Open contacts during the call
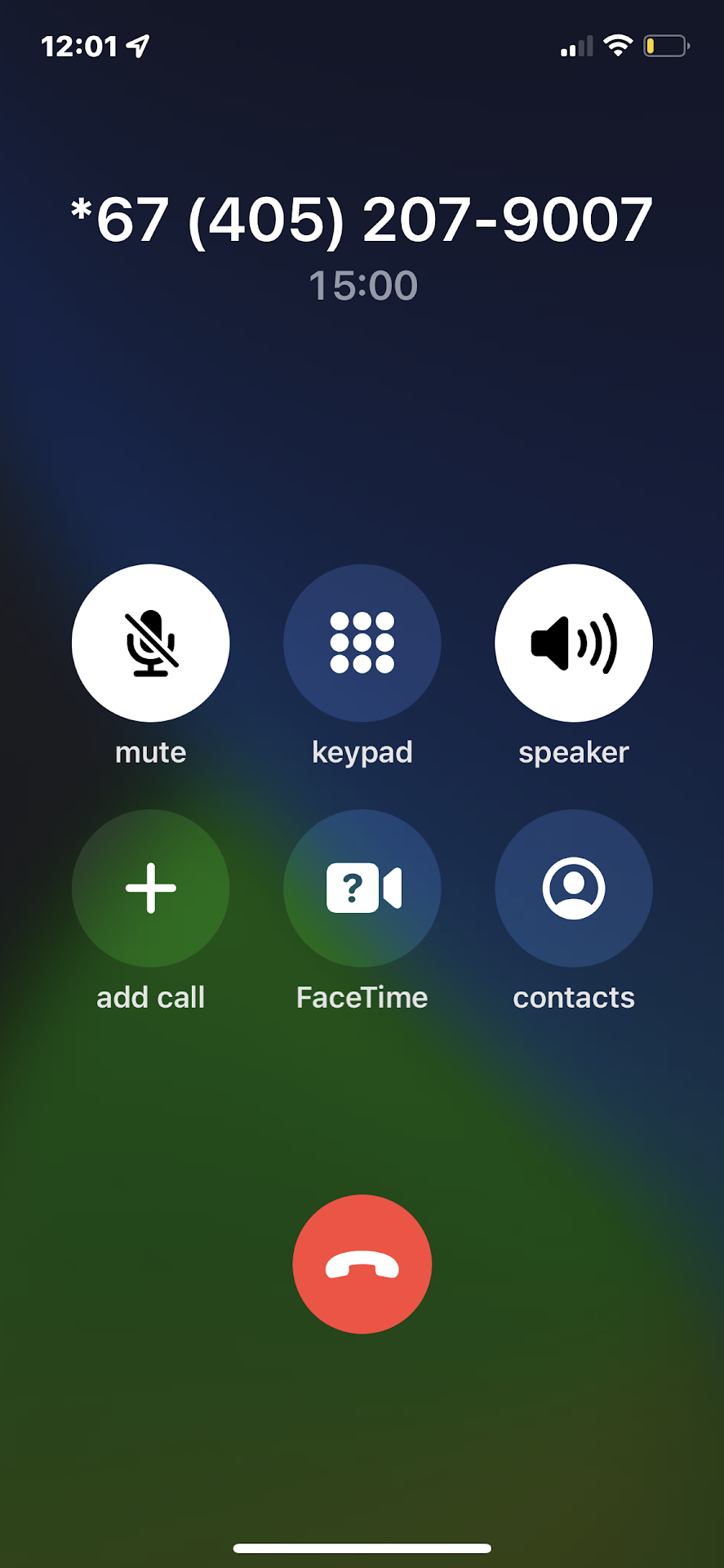This screenshot has width=724, height=1568. 573,888
